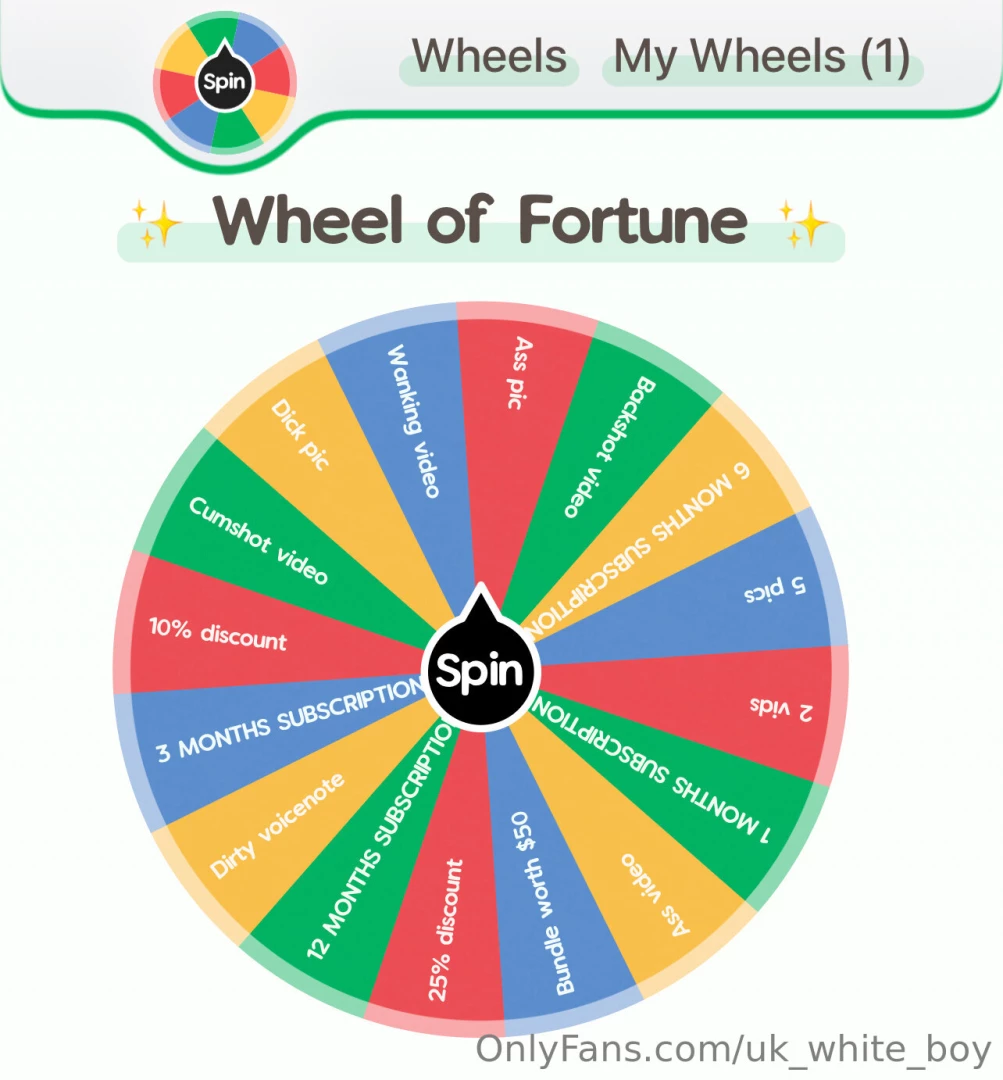Click the Wheel of Fortune title banner
The height and width of the screenshot is (1080, 1003).
[480, 222]
